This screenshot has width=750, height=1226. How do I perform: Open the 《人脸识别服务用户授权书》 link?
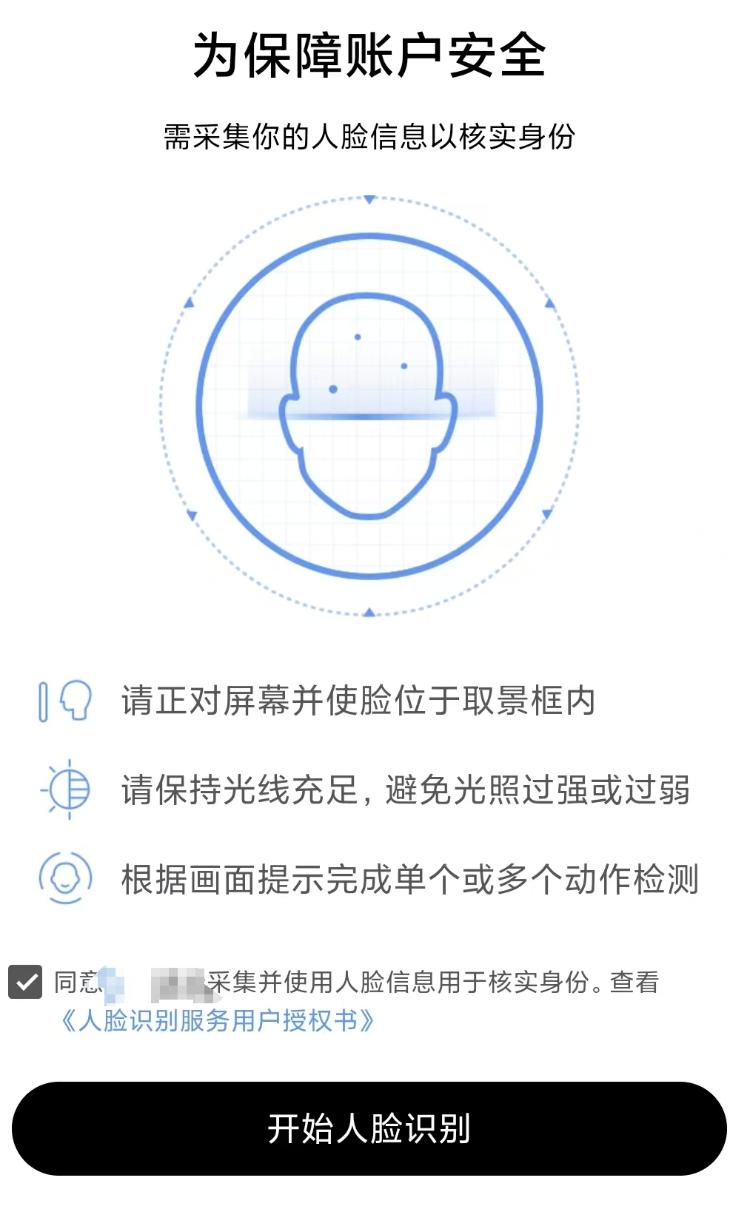[x=218, y=1021]
